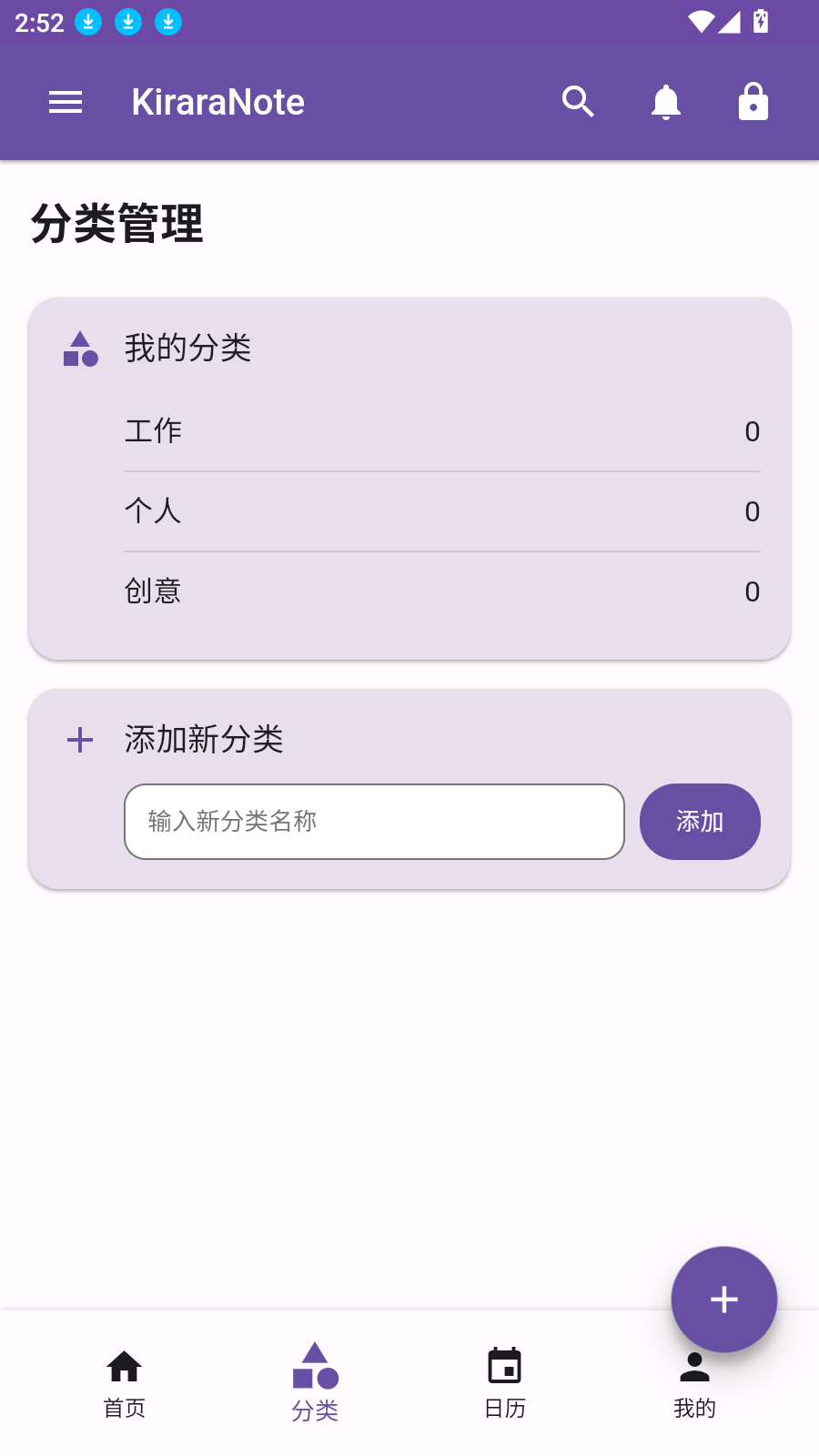Click the shapes icon next to 我的分类
Screen dimensions: 819x1456
point(80,349)
